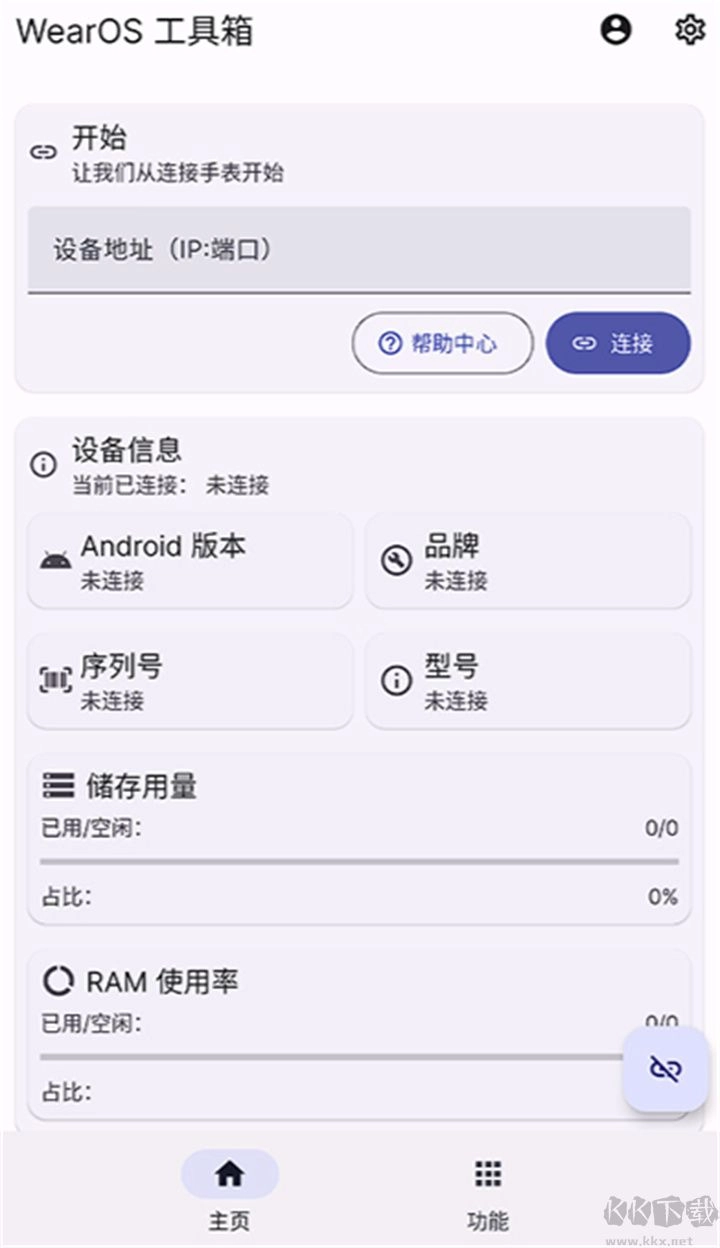The image size is (720, 1248).
Task: Open the account profile icon
Action: click(x=615, y=31)
